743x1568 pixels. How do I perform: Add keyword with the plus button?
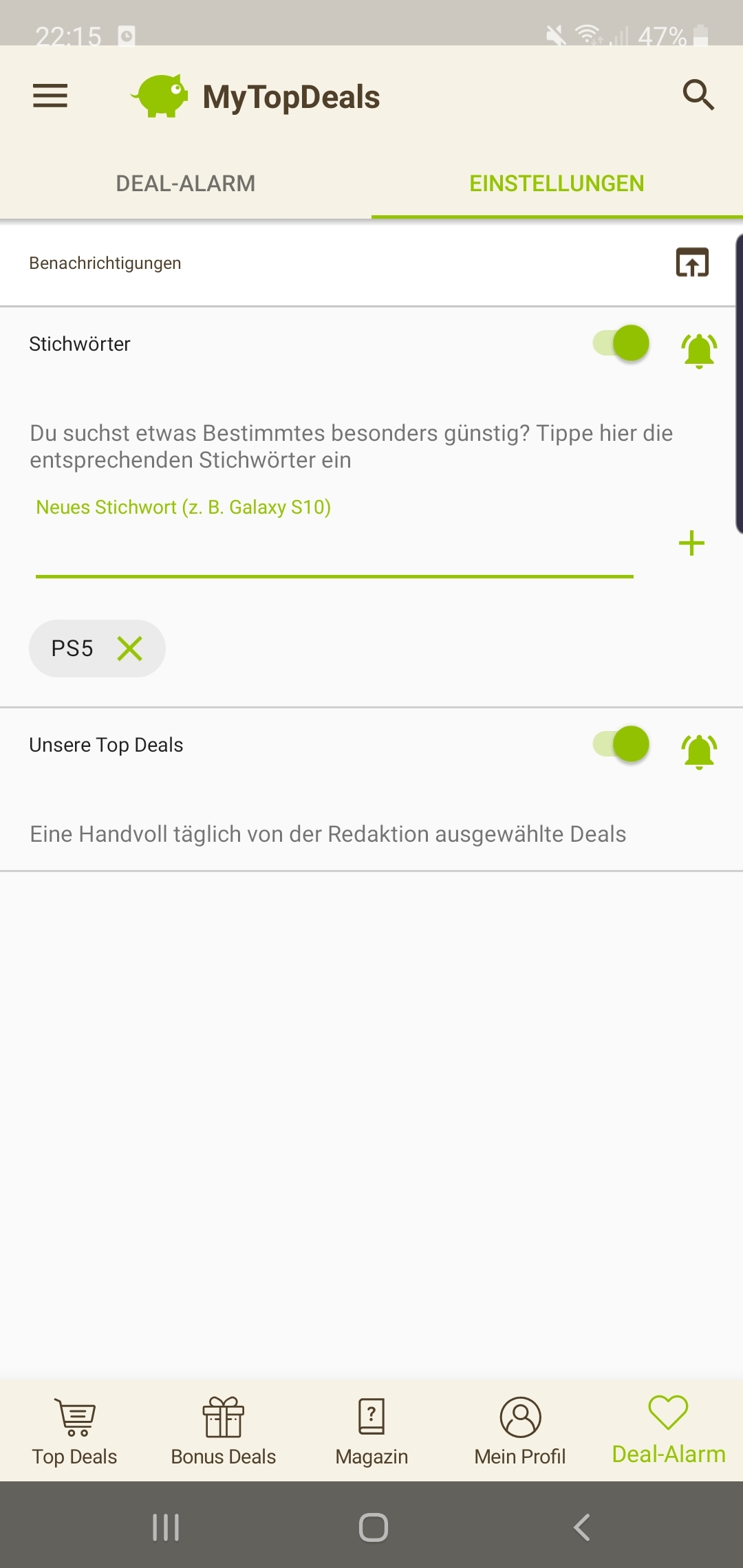point(691,543)
